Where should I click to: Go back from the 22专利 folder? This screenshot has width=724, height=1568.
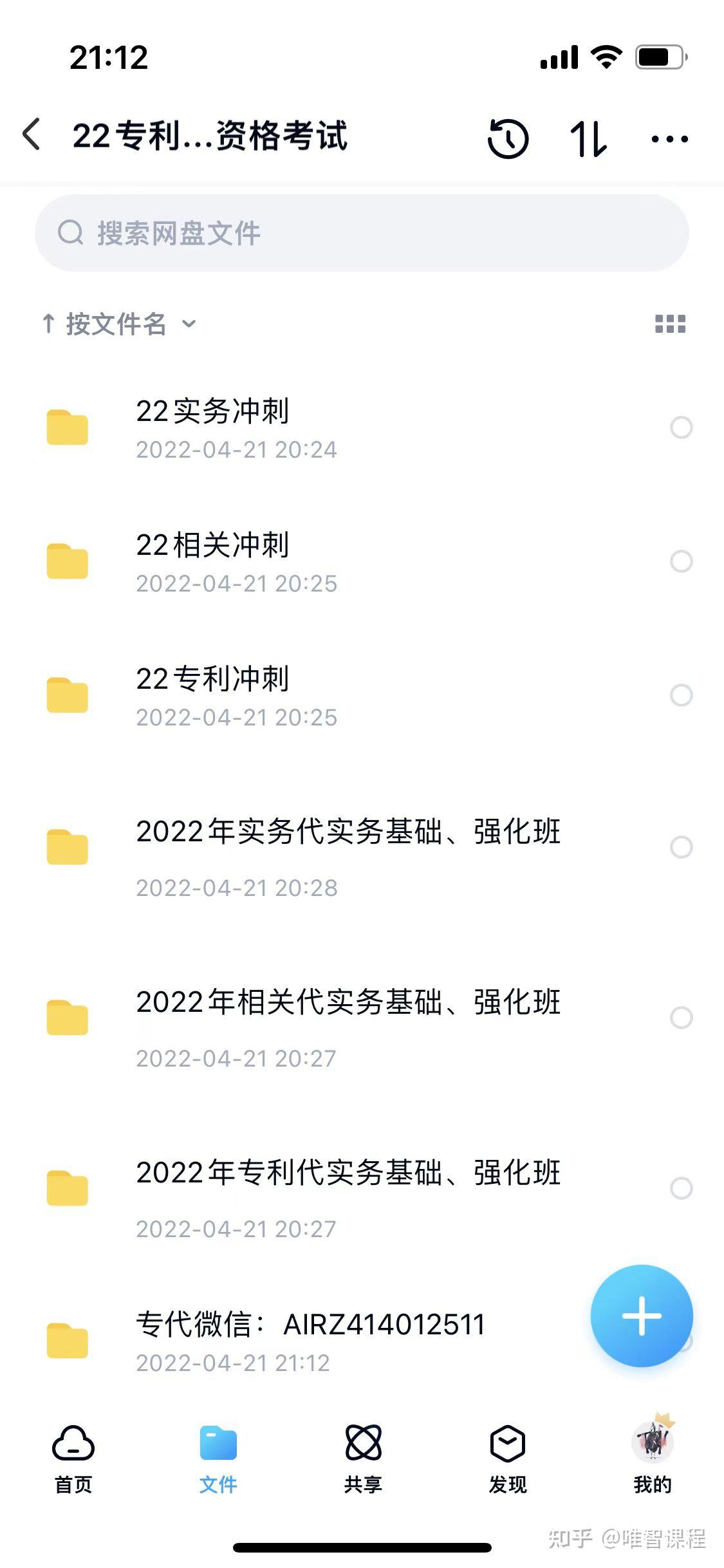(32, 135)
